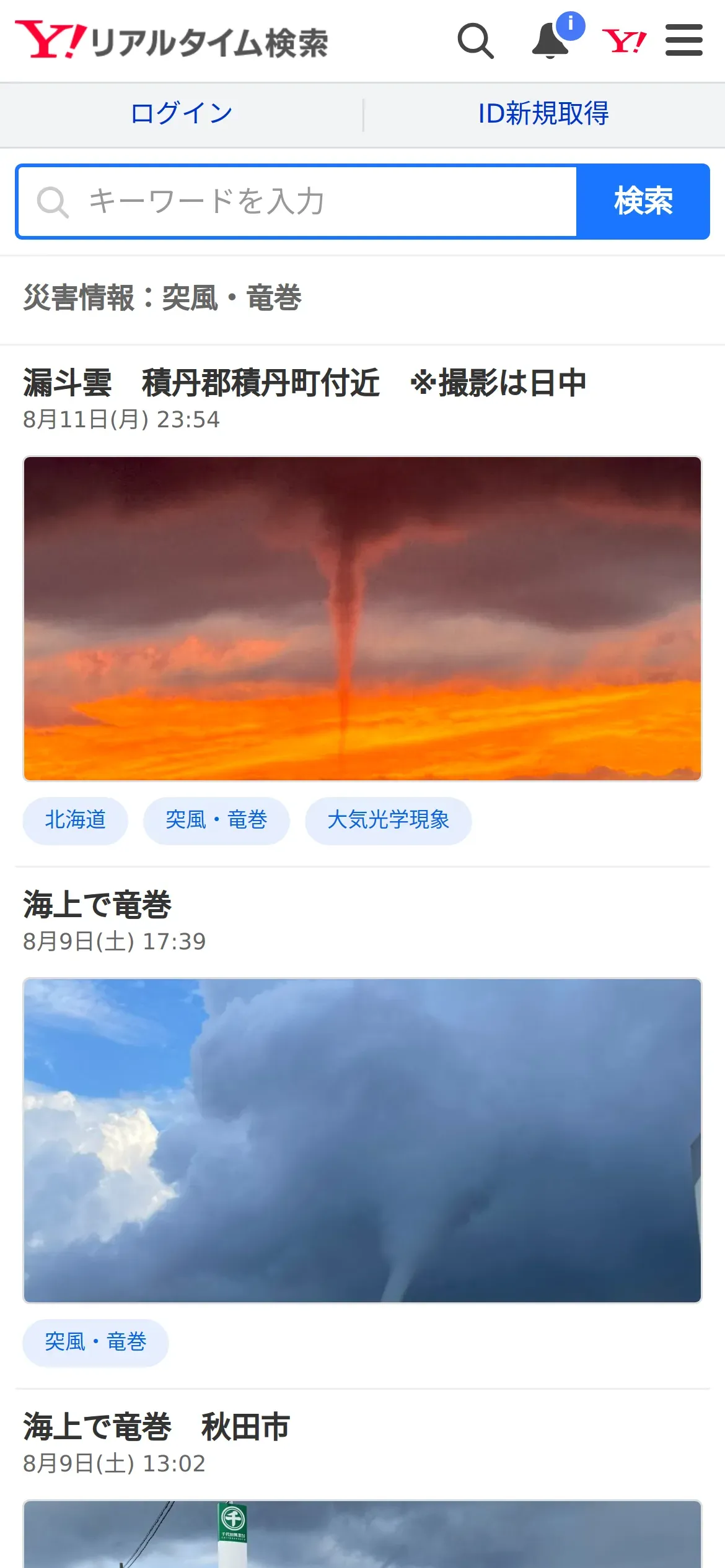The height and width of the screenshot is (1568, 725).
Task: Select the 突風・竜巻 chip beside 北海道
Action: tap(216, 820)
